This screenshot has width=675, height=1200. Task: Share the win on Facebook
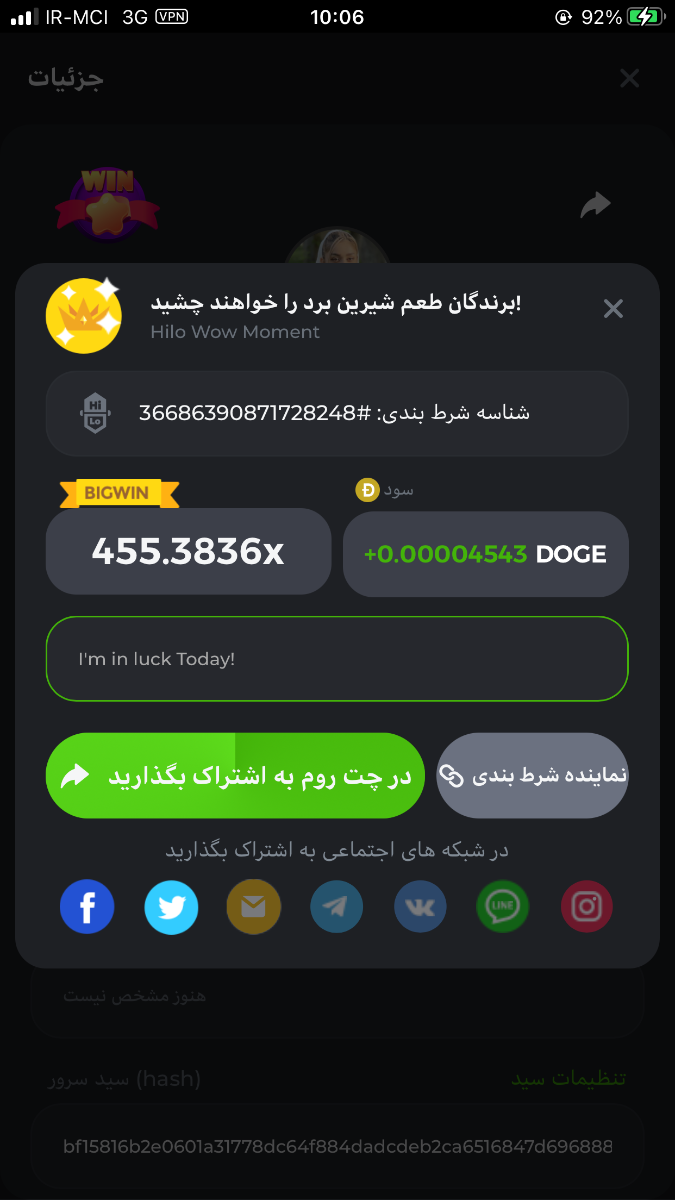pyautogui.click(x=87, y=907)
